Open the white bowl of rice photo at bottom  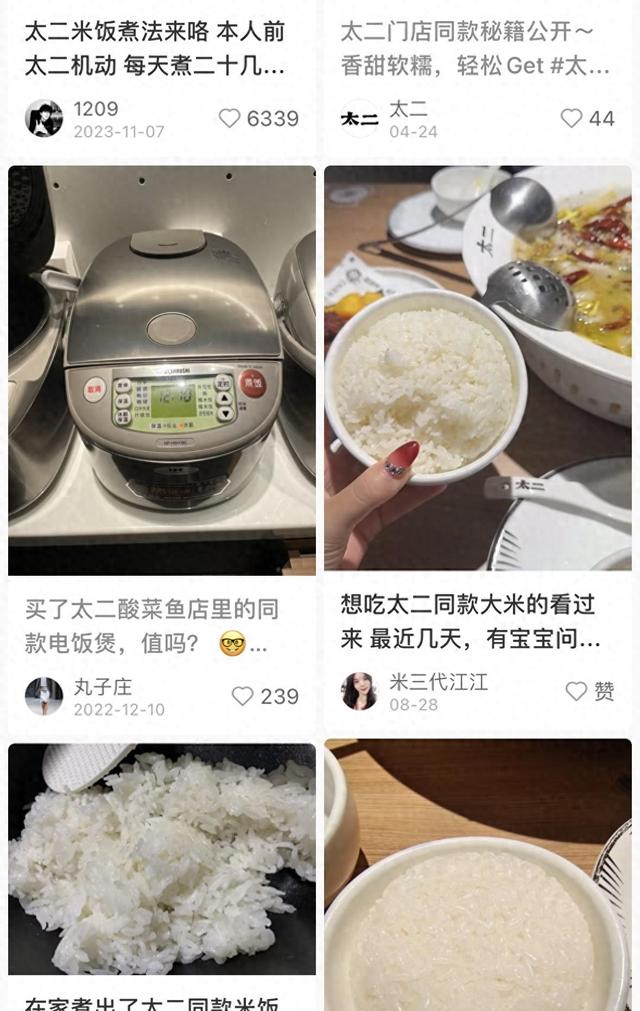478,875
